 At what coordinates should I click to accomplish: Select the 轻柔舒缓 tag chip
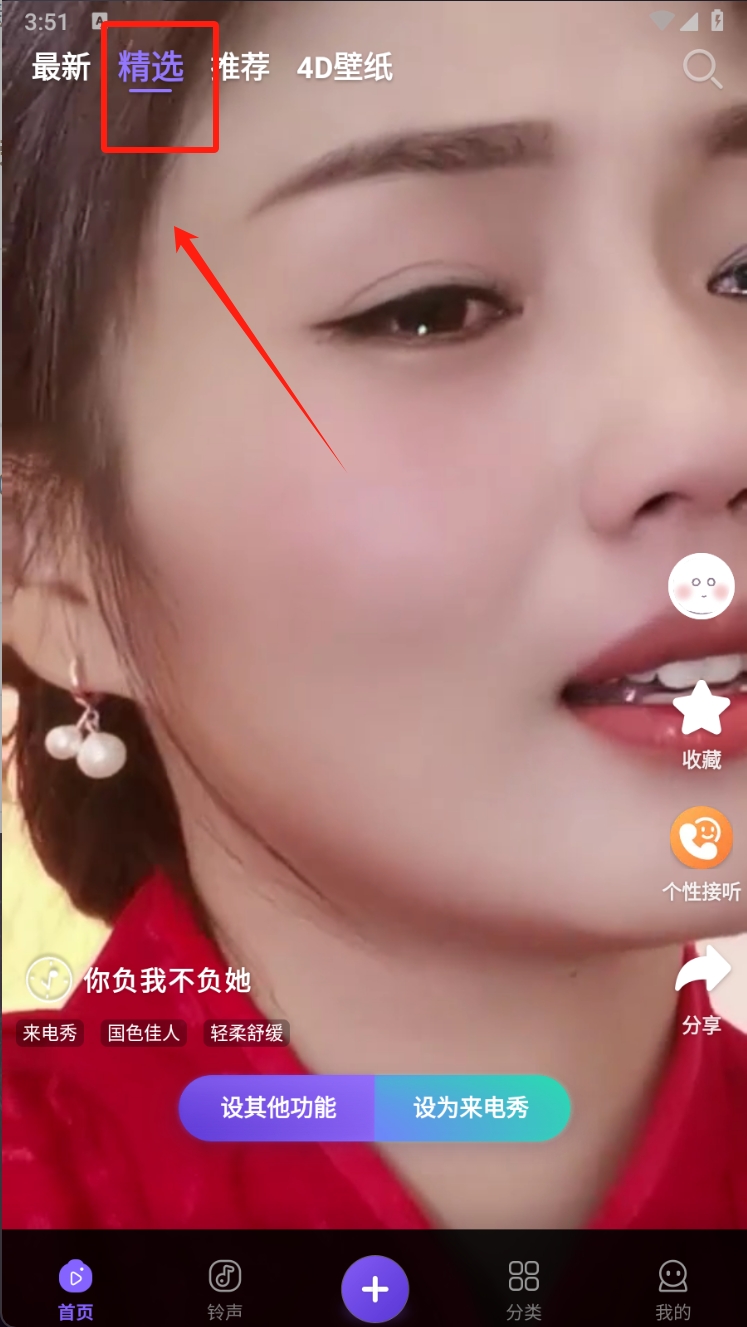(x=248, y=1032)
